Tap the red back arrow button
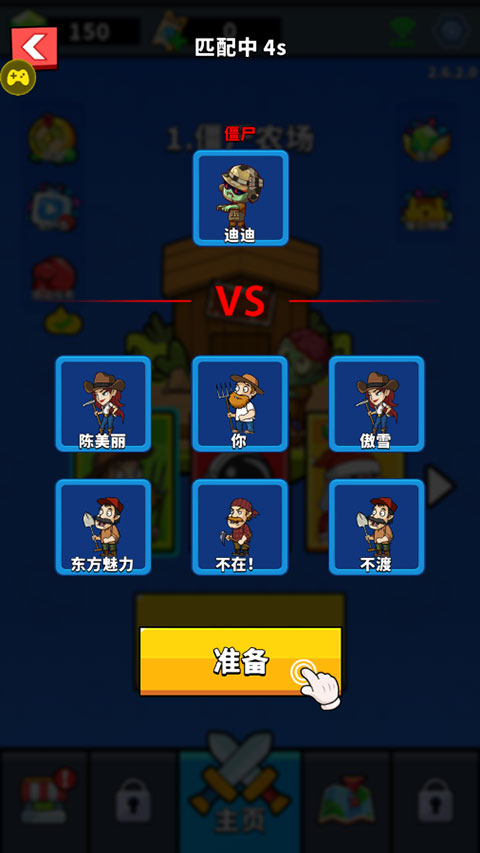 click(34, 47)
